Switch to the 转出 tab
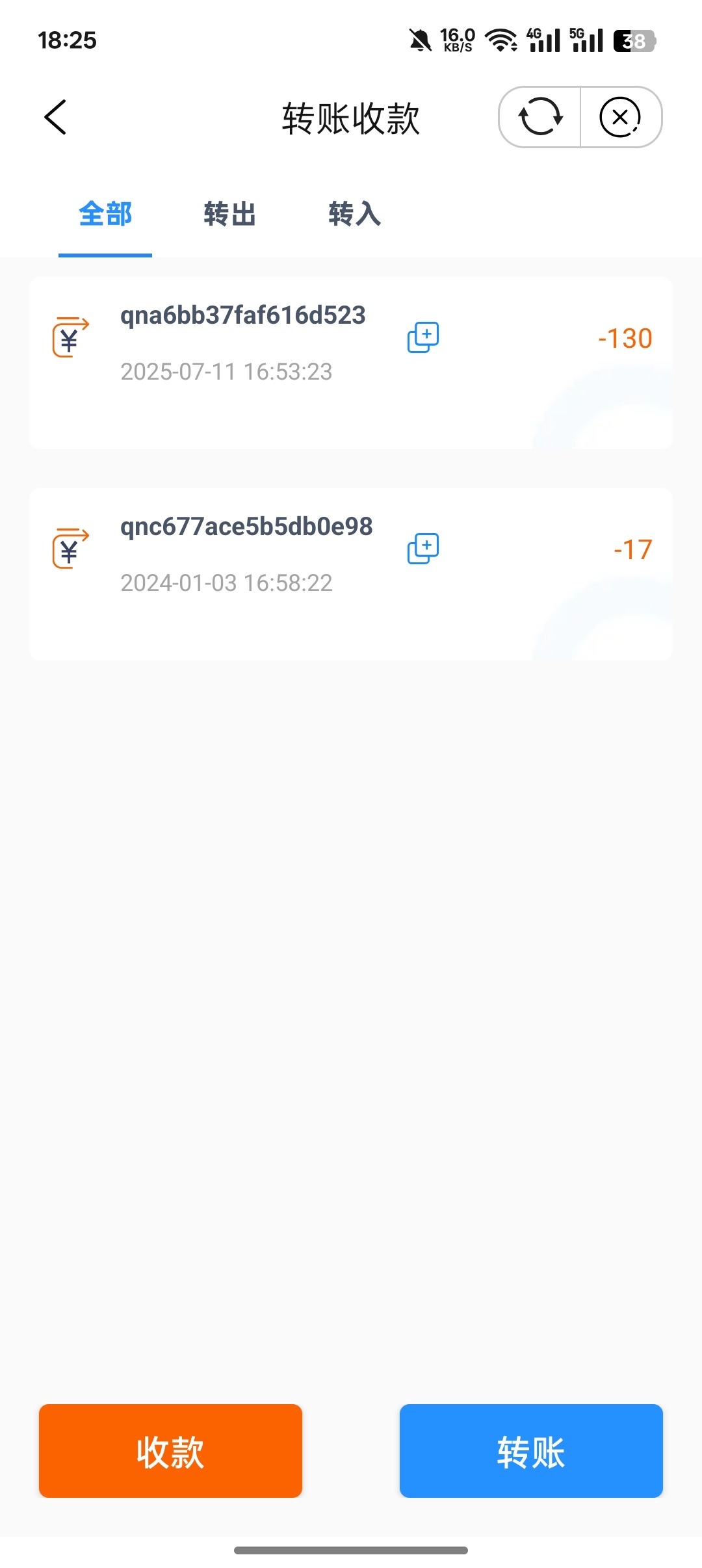This screenshot has height=1568, width=702. [229, 214]
